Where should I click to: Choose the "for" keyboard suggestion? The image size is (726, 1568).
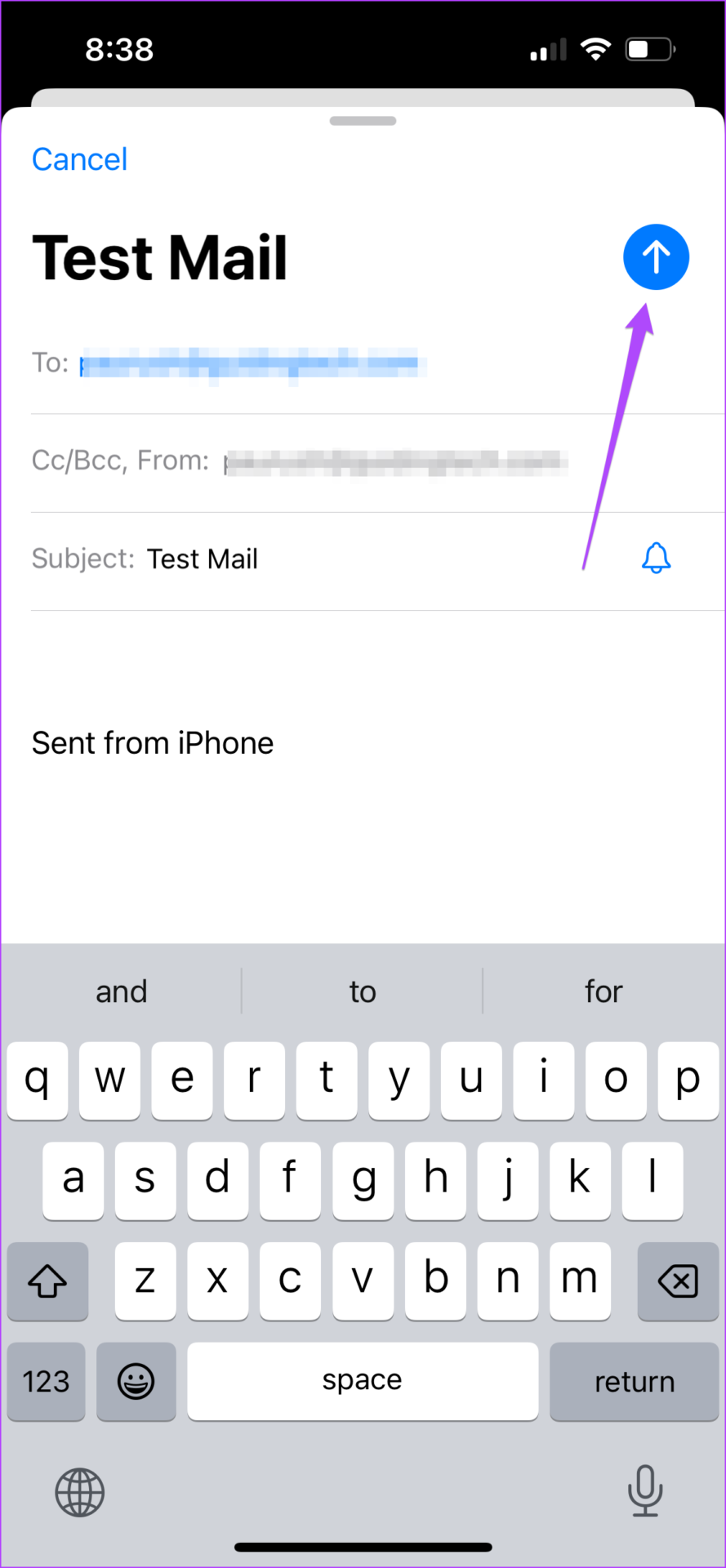click(604, 991)
